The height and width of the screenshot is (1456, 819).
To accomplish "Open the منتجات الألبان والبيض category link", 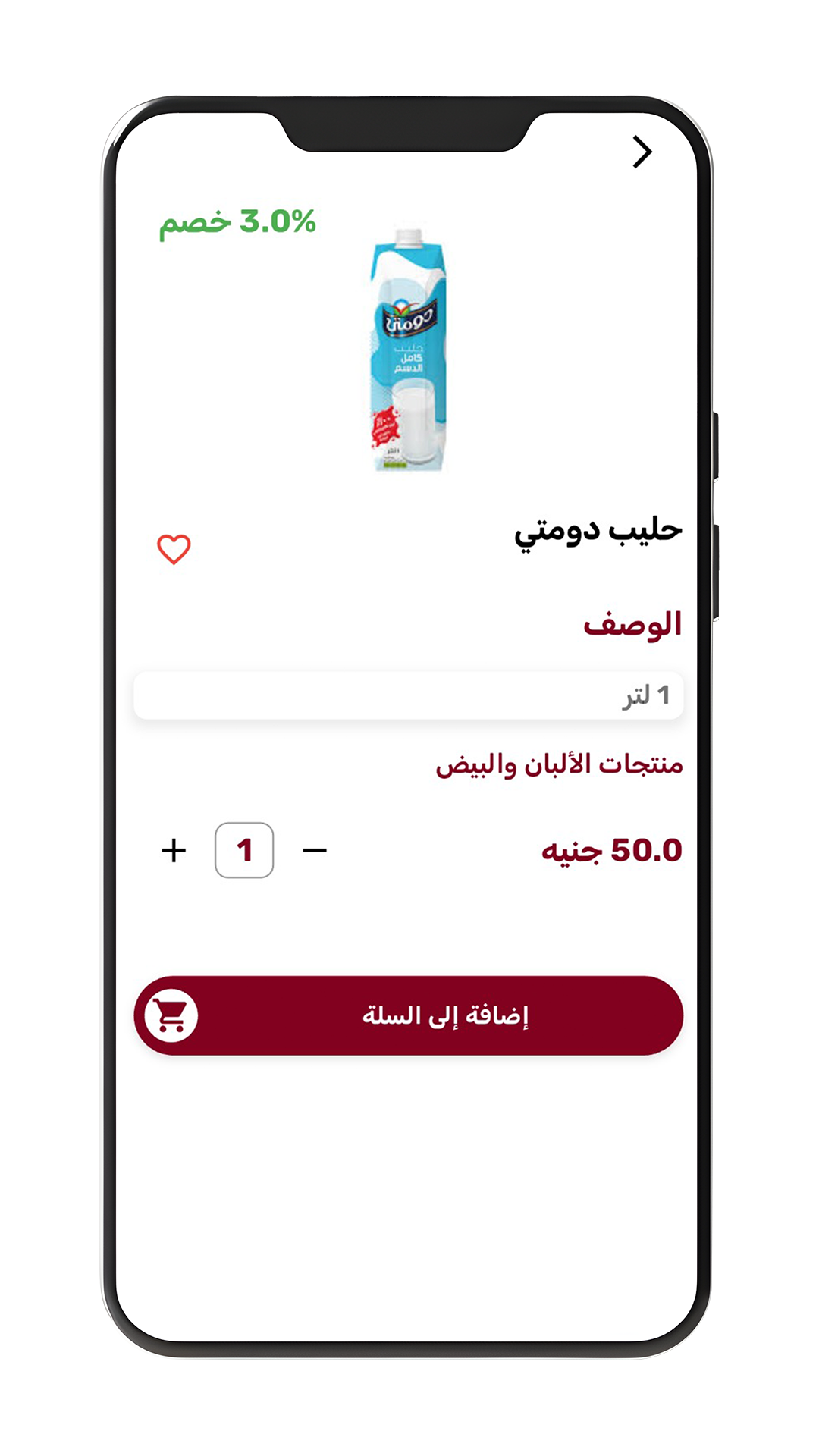I will pos(559,764).
